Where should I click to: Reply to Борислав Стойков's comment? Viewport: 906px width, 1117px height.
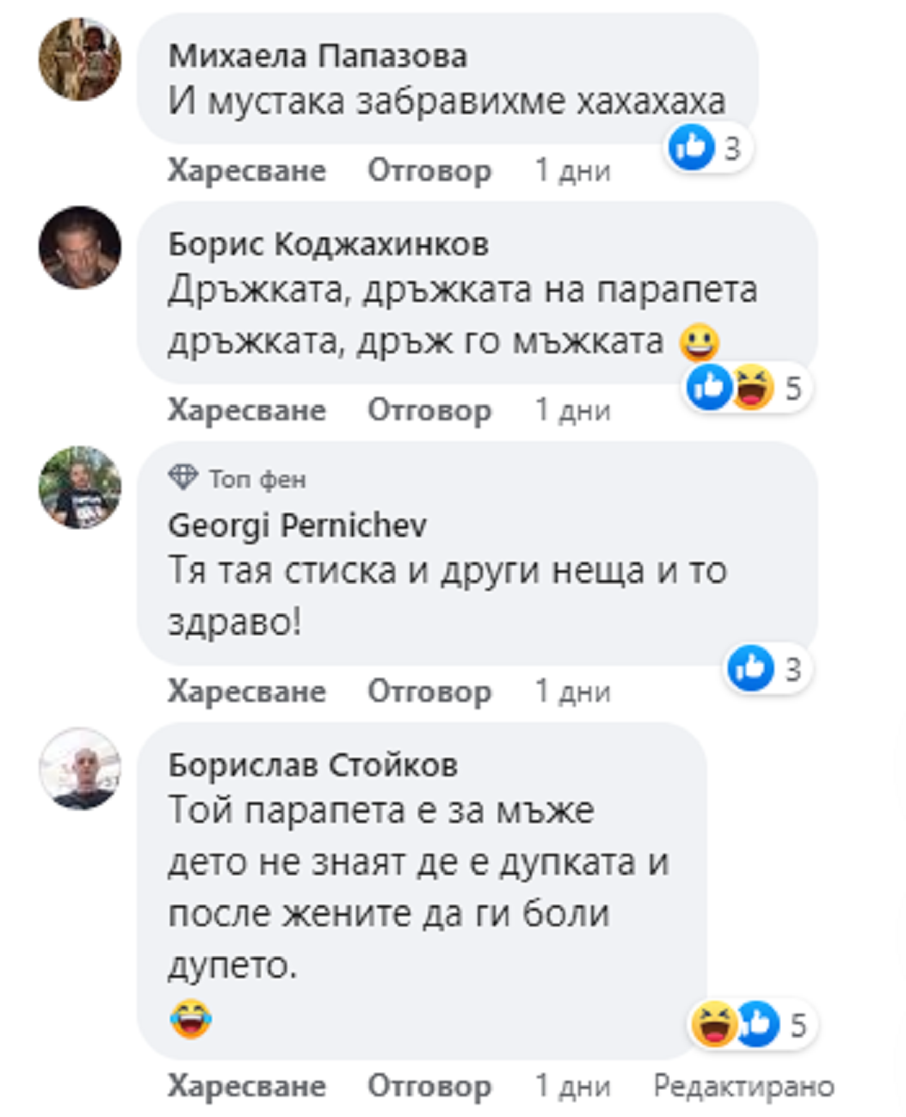click(x=429, y=1085)
